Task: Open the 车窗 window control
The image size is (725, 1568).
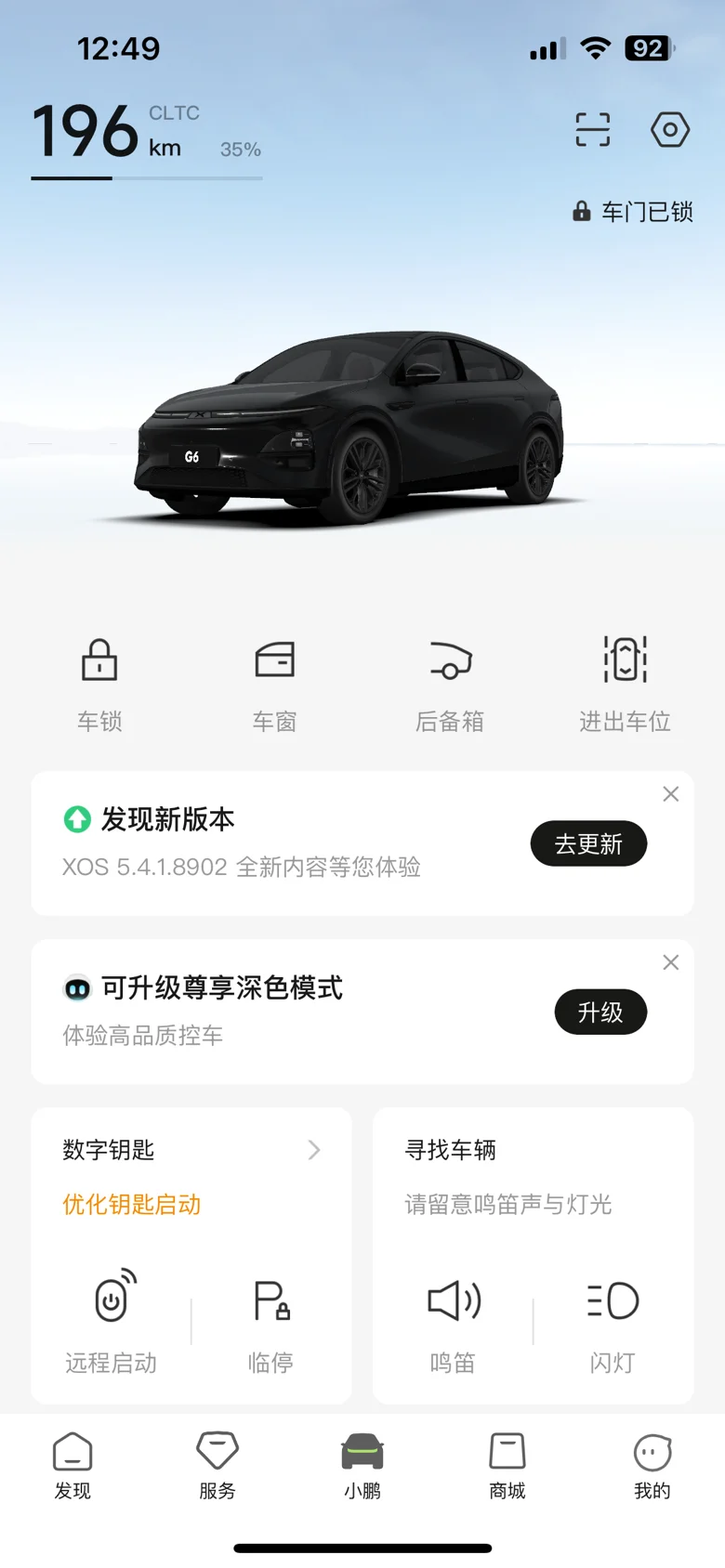Action: (274, 681)
